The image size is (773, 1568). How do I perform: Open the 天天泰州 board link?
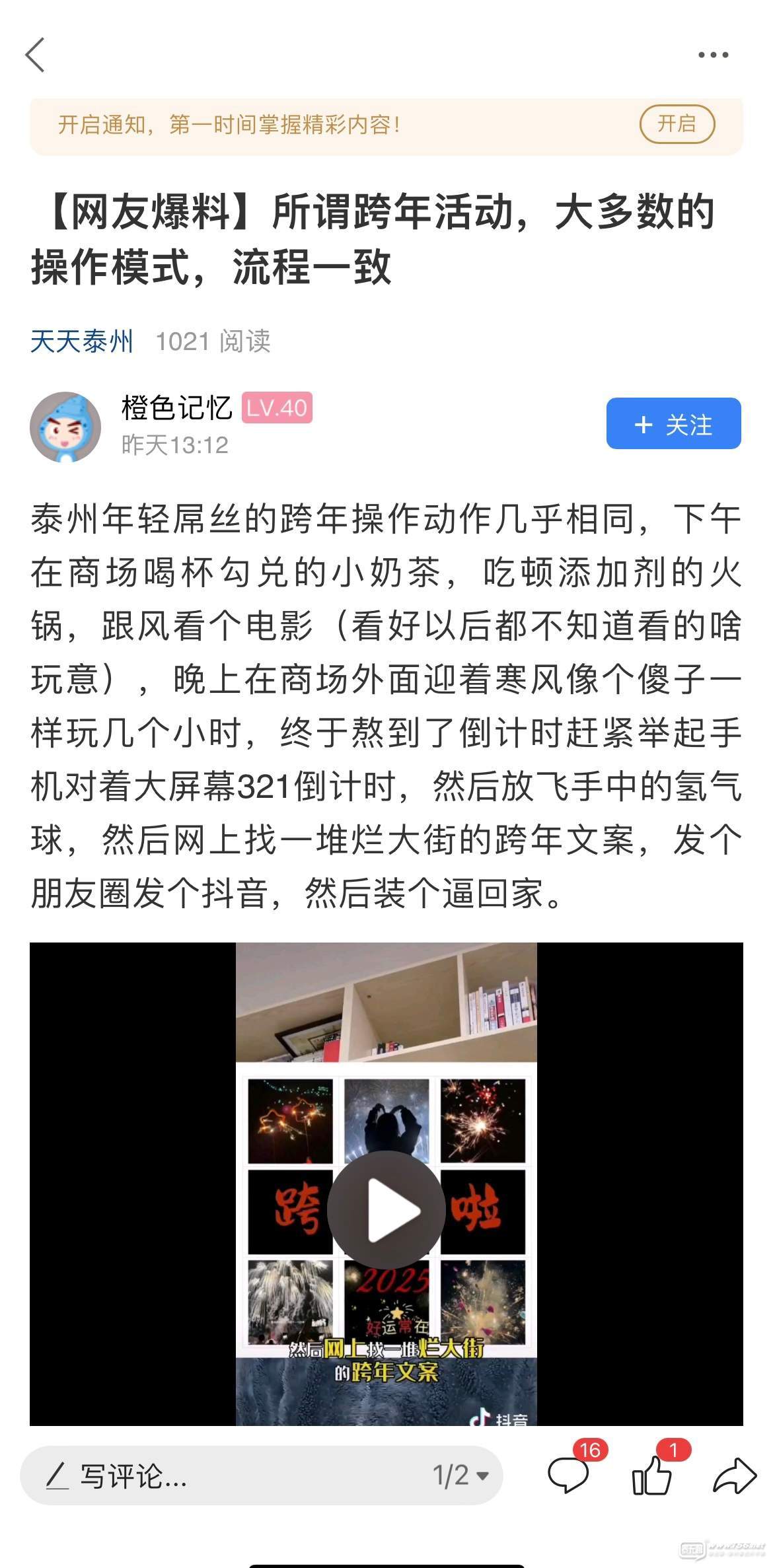coord(82,341)
